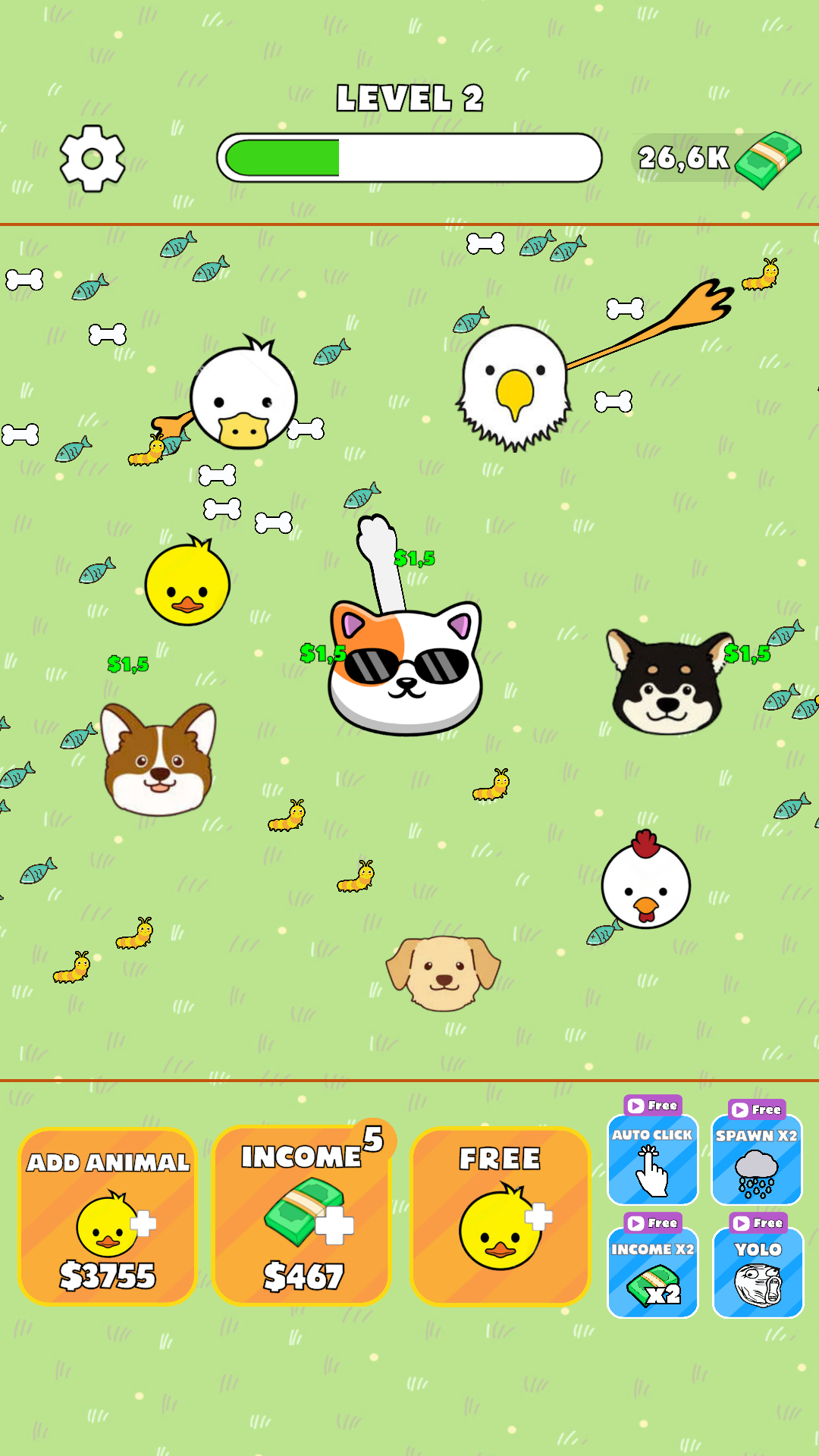Tap the cash stack icon next to 26,6K
Viewport: 819px width, 1456px height.
766,157
